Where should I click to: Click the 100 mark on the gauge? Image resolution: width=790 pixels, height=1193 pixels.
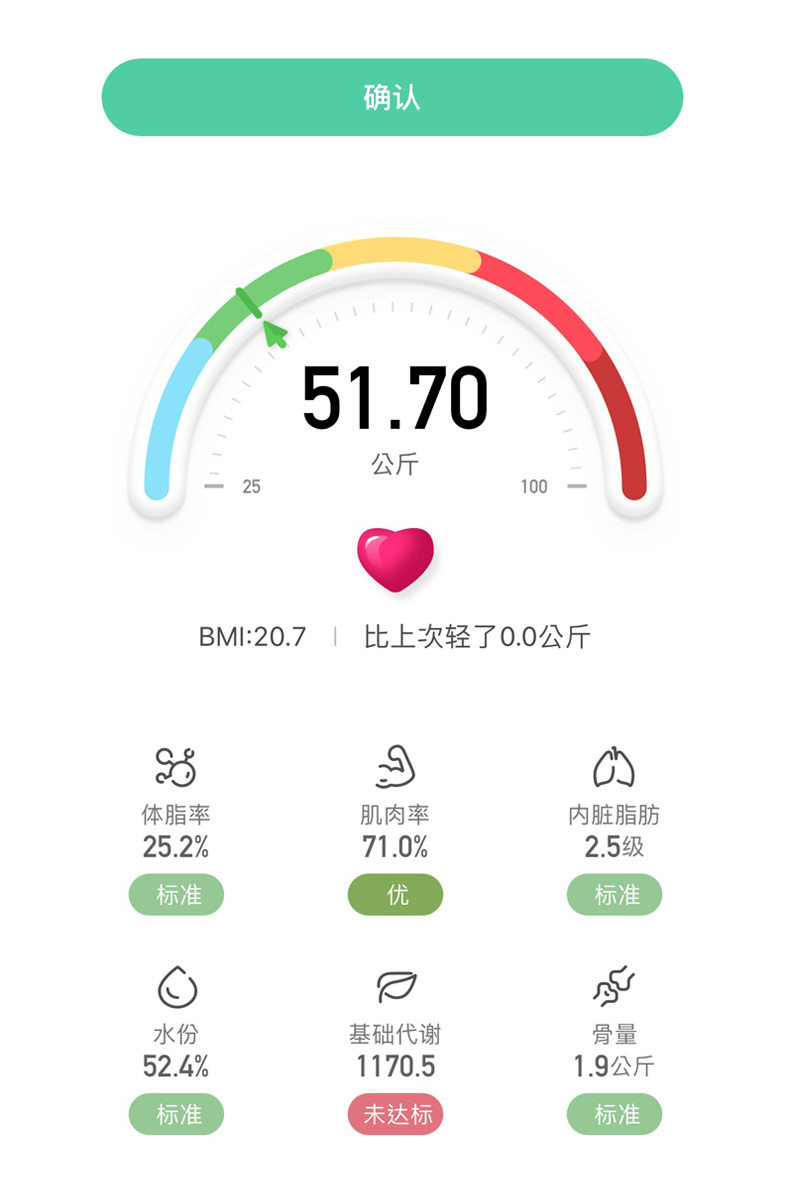tap(535, 487)
